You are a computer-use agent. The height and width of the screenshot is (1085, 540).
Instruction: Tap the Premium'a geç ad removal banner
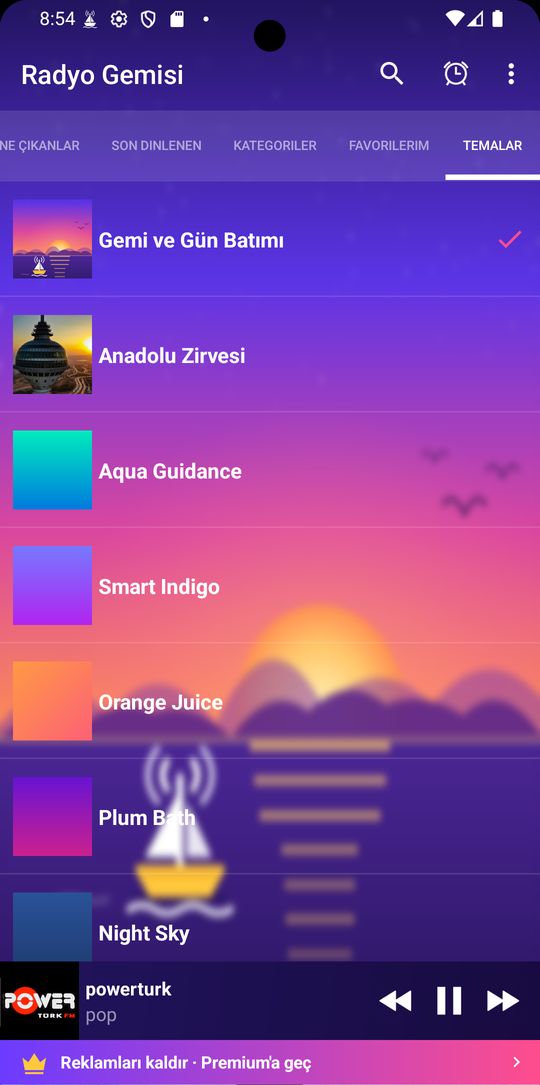pyautogui.click(x=270, y=1062)
